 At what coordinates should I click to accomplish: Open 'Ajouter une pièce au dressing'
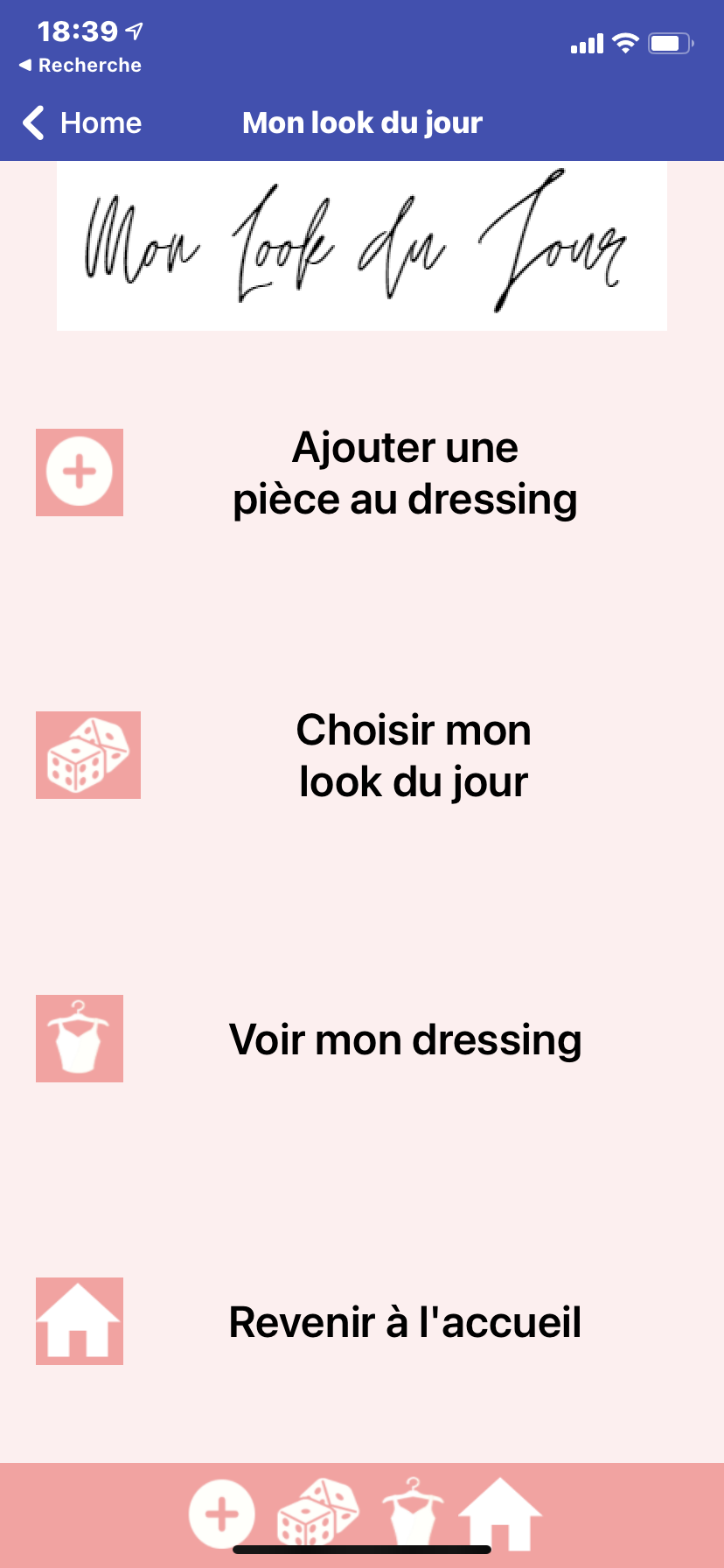404,473
